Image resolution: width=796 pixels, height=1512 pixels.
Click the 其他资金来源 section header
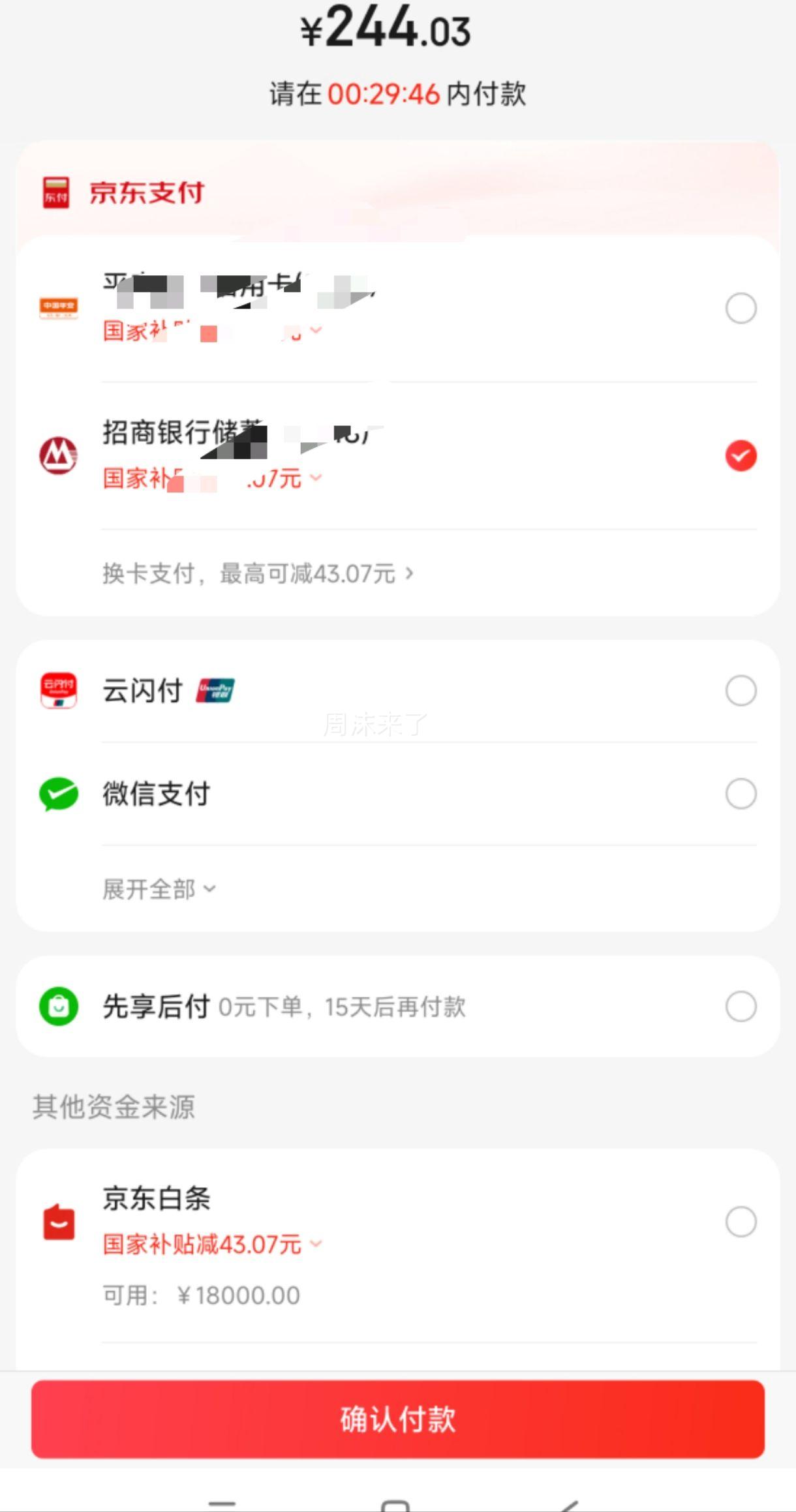tap(114, 1107)
